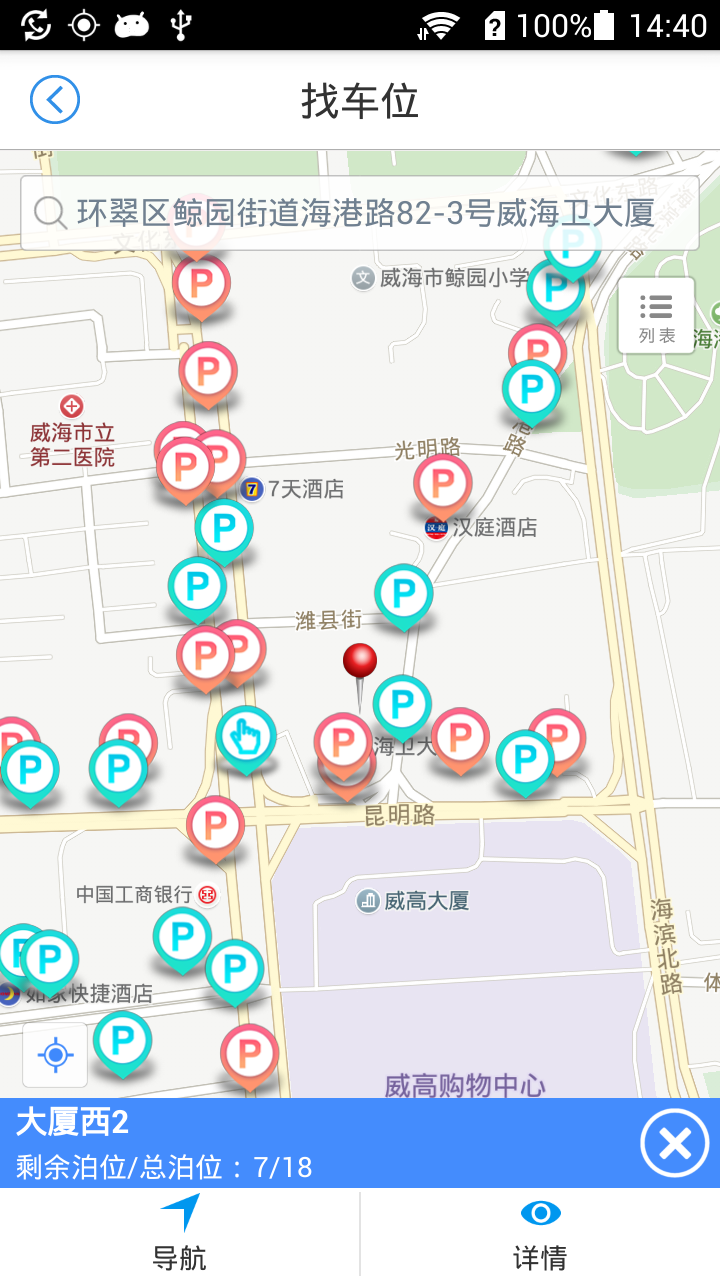This screenshot has height=1280, width=720.
Task: Select the teal parking marker beside 7天酒店
Action: (x=224, y=525)
